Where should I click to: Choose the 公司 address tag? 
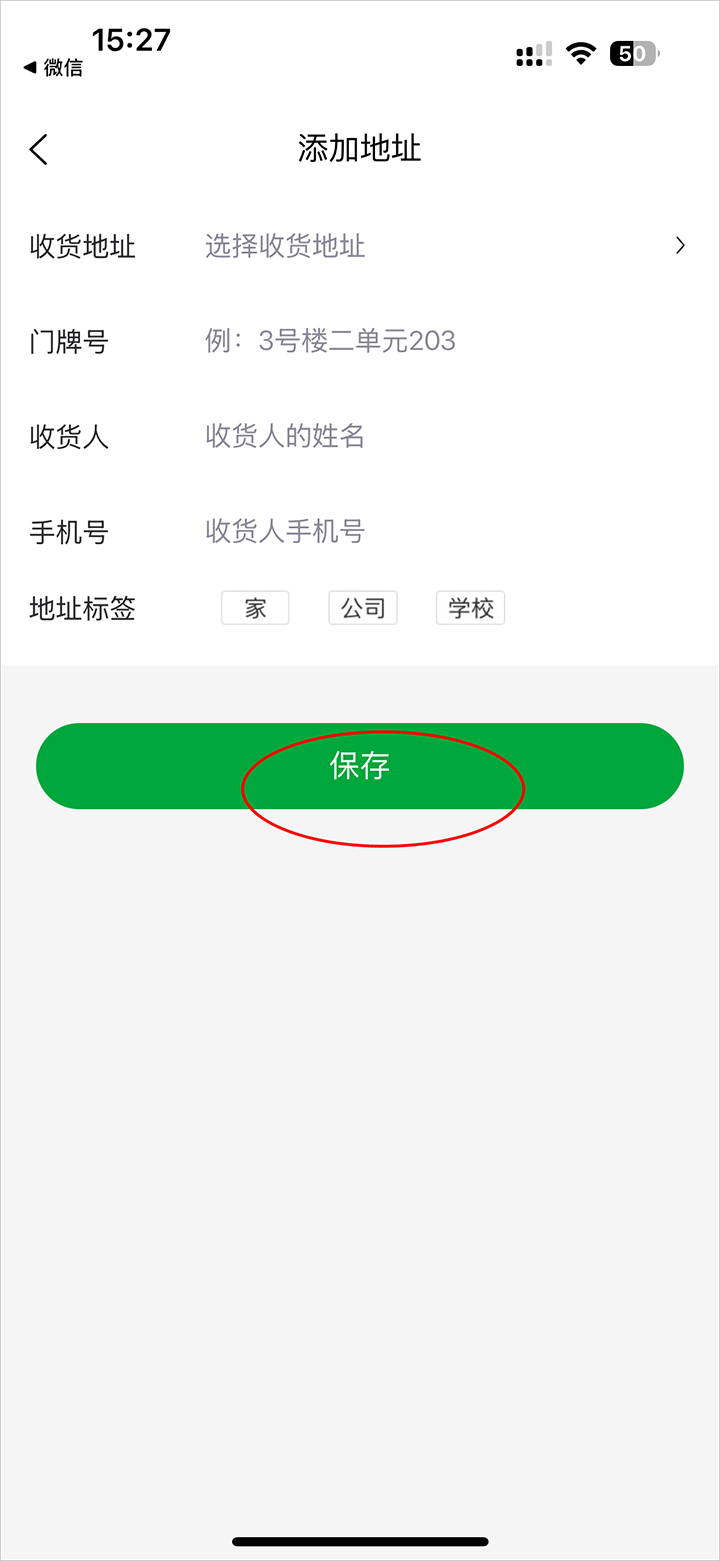point(363,608)
